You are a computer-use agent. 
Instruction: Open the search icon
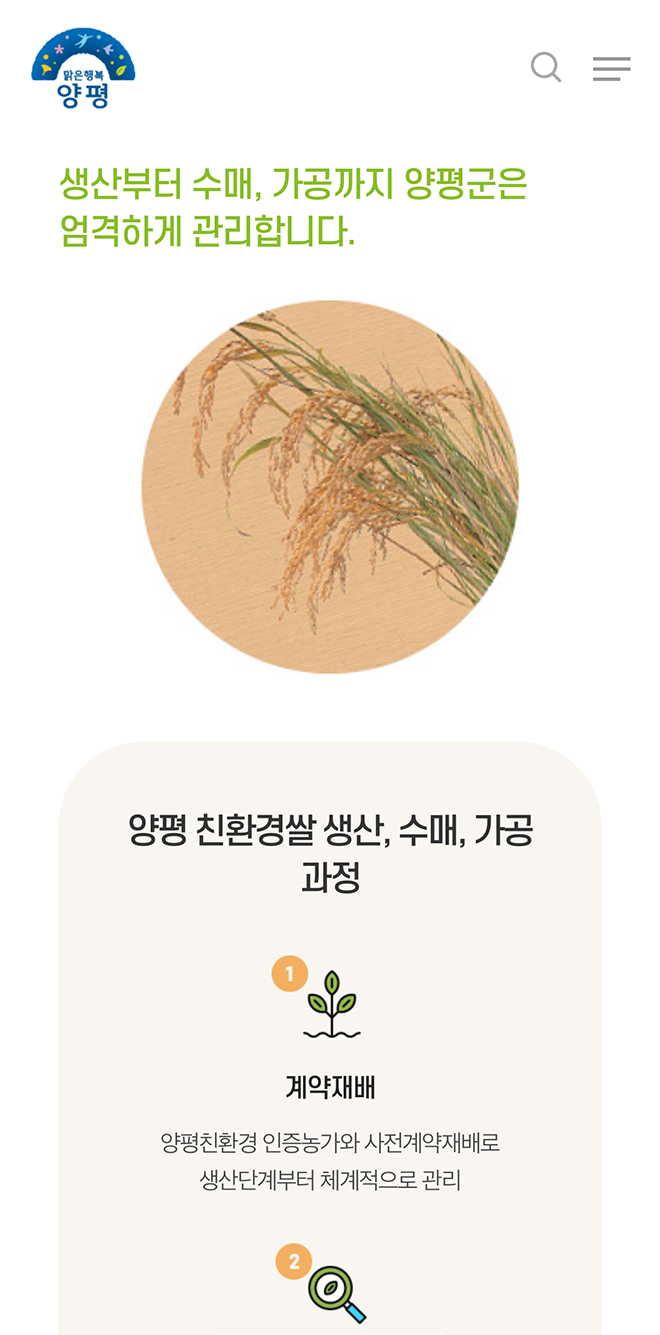(545, 68)
